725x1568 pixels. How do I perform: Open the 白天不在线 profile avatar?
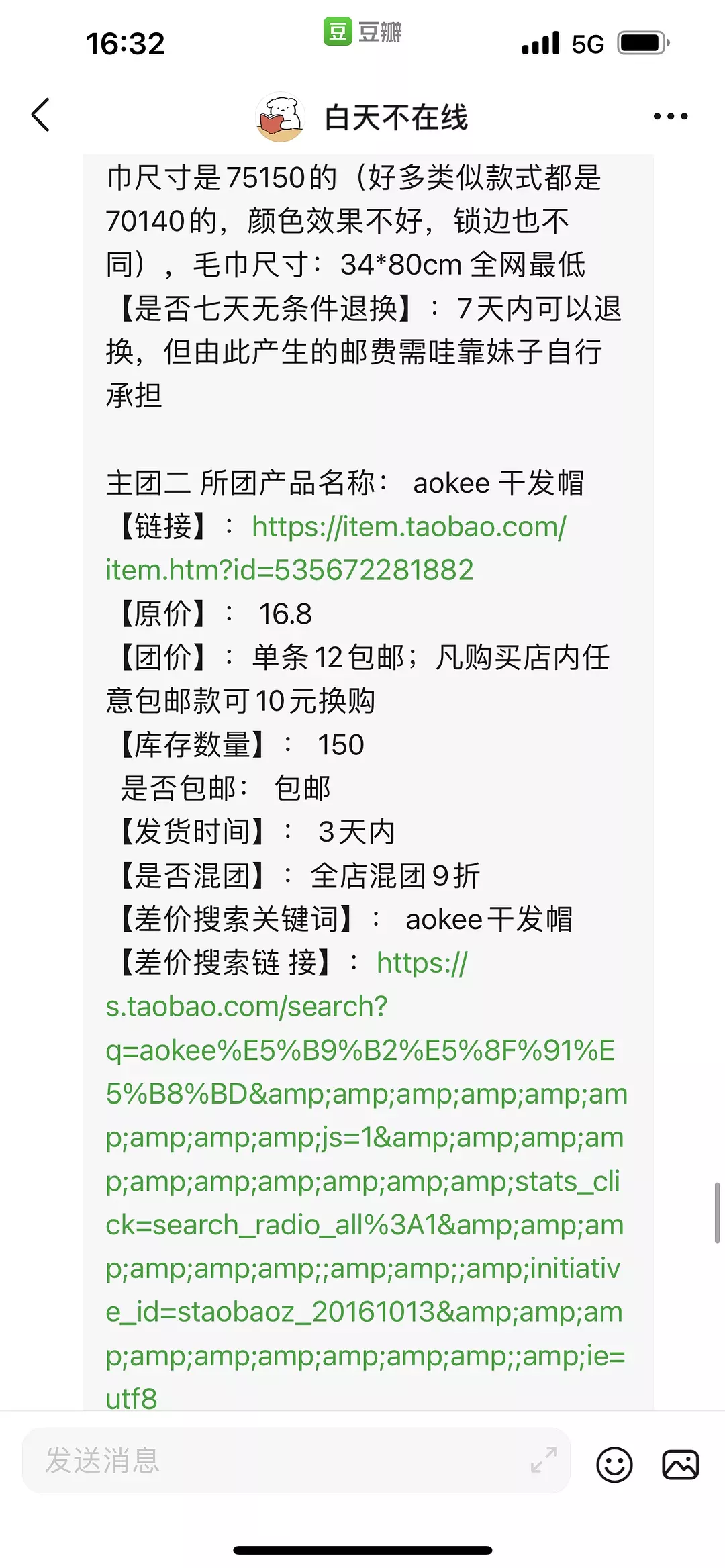281,117
